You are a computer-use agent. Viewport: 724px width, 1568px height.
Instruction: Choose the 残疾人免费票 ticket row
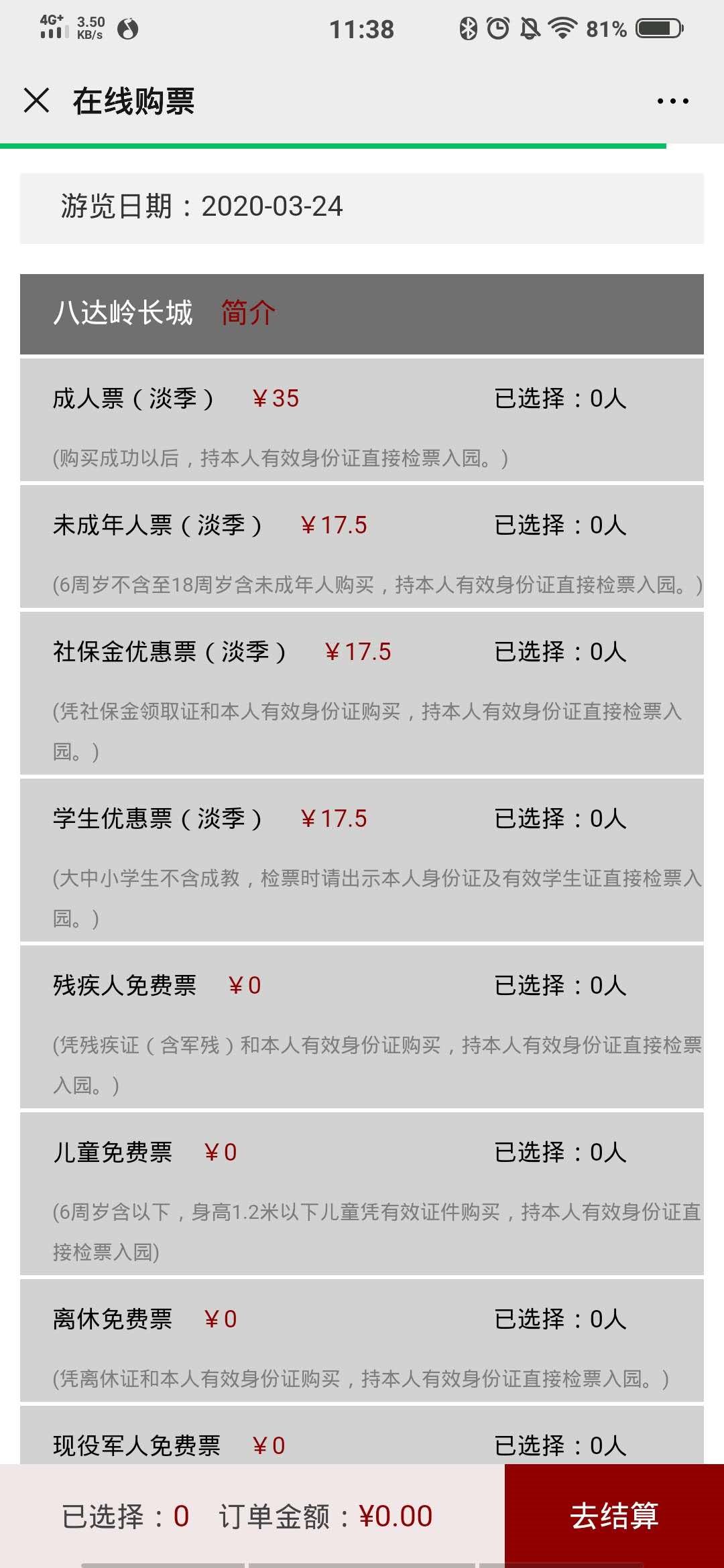point(362,1027)
